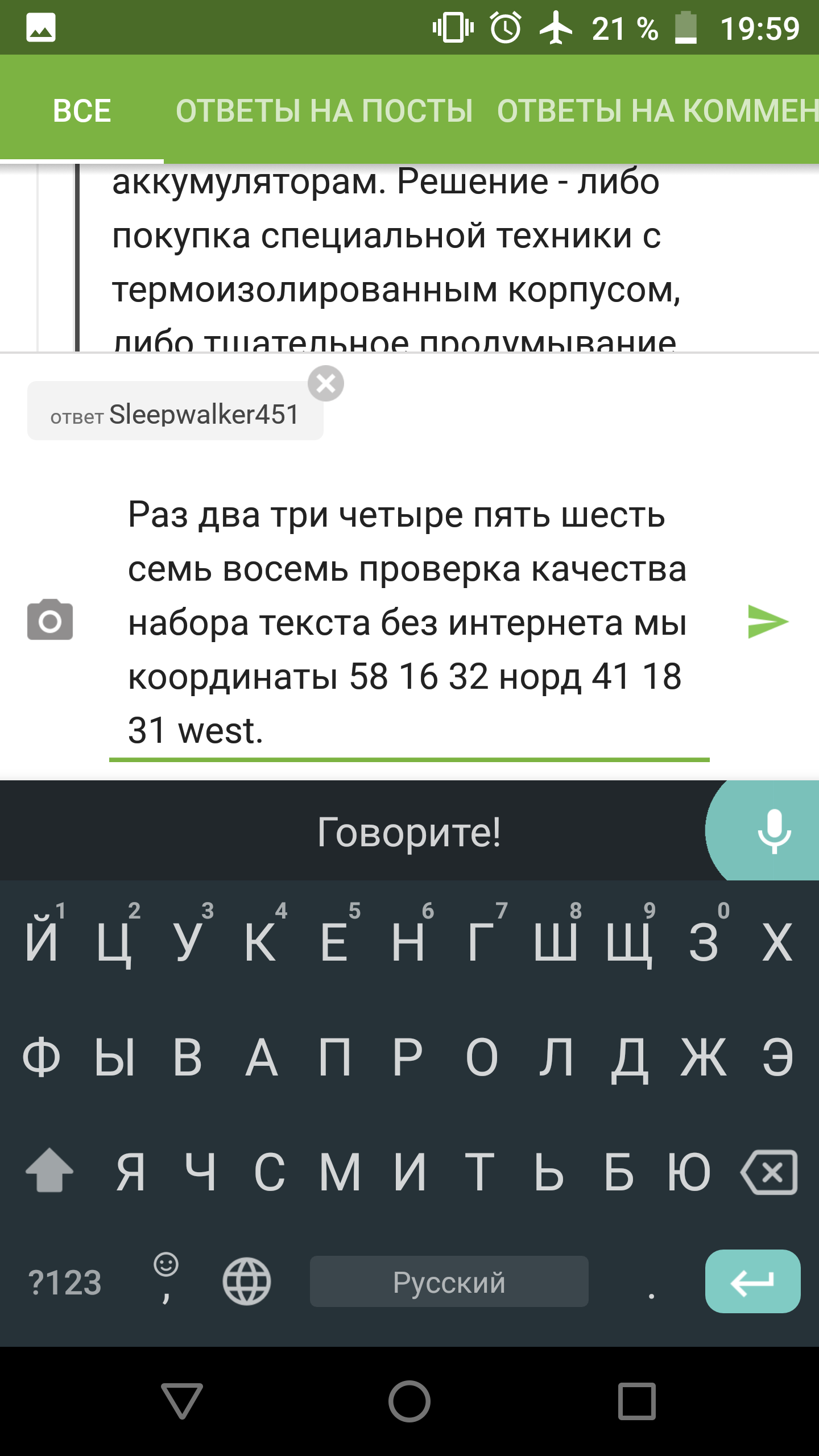Remove the reply to Sleepwalker451 chip
This screenshot has height=1456, width=819.
(x=326, y=383)
